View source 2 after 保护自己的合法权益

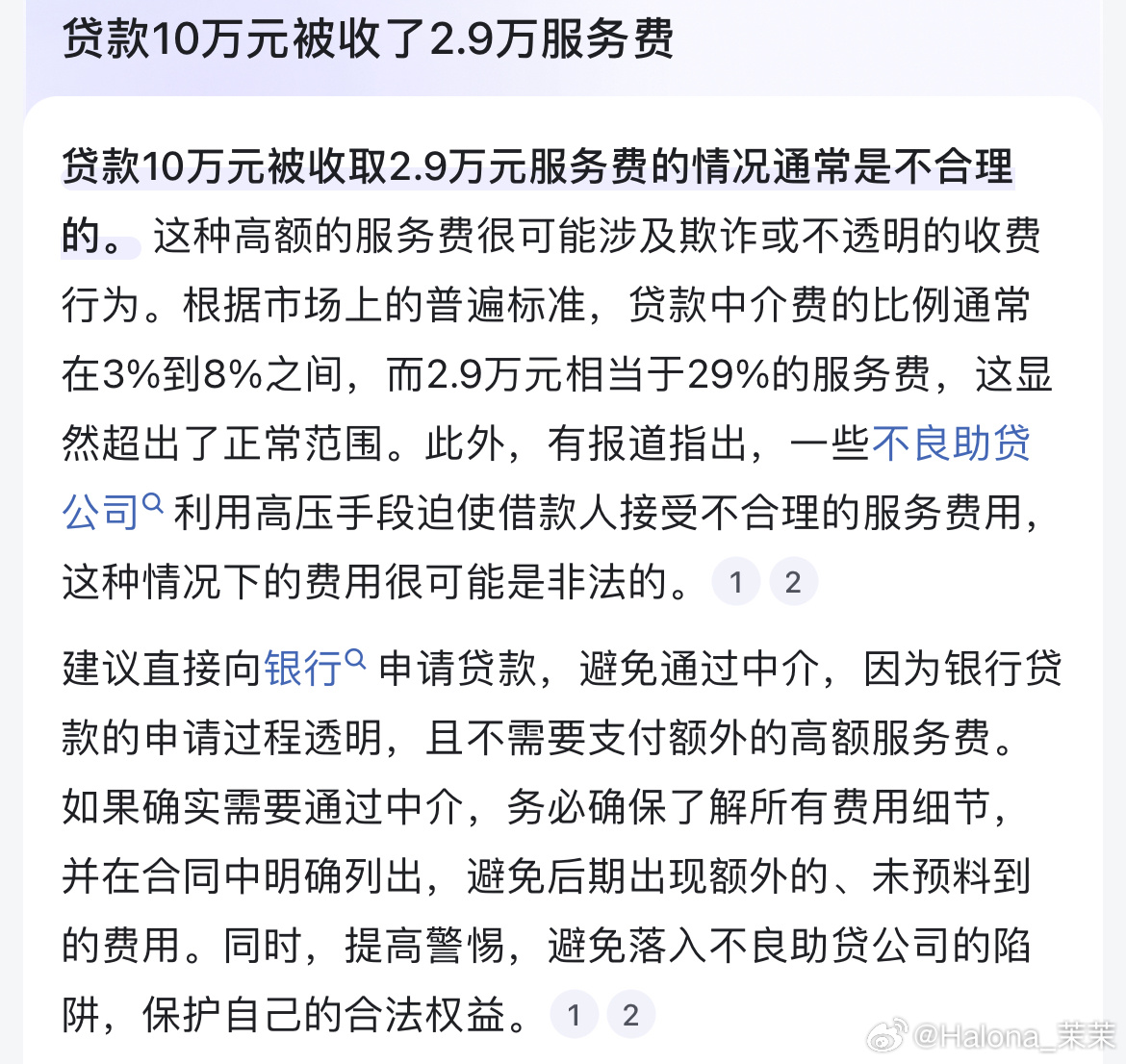coord(631,1015)
